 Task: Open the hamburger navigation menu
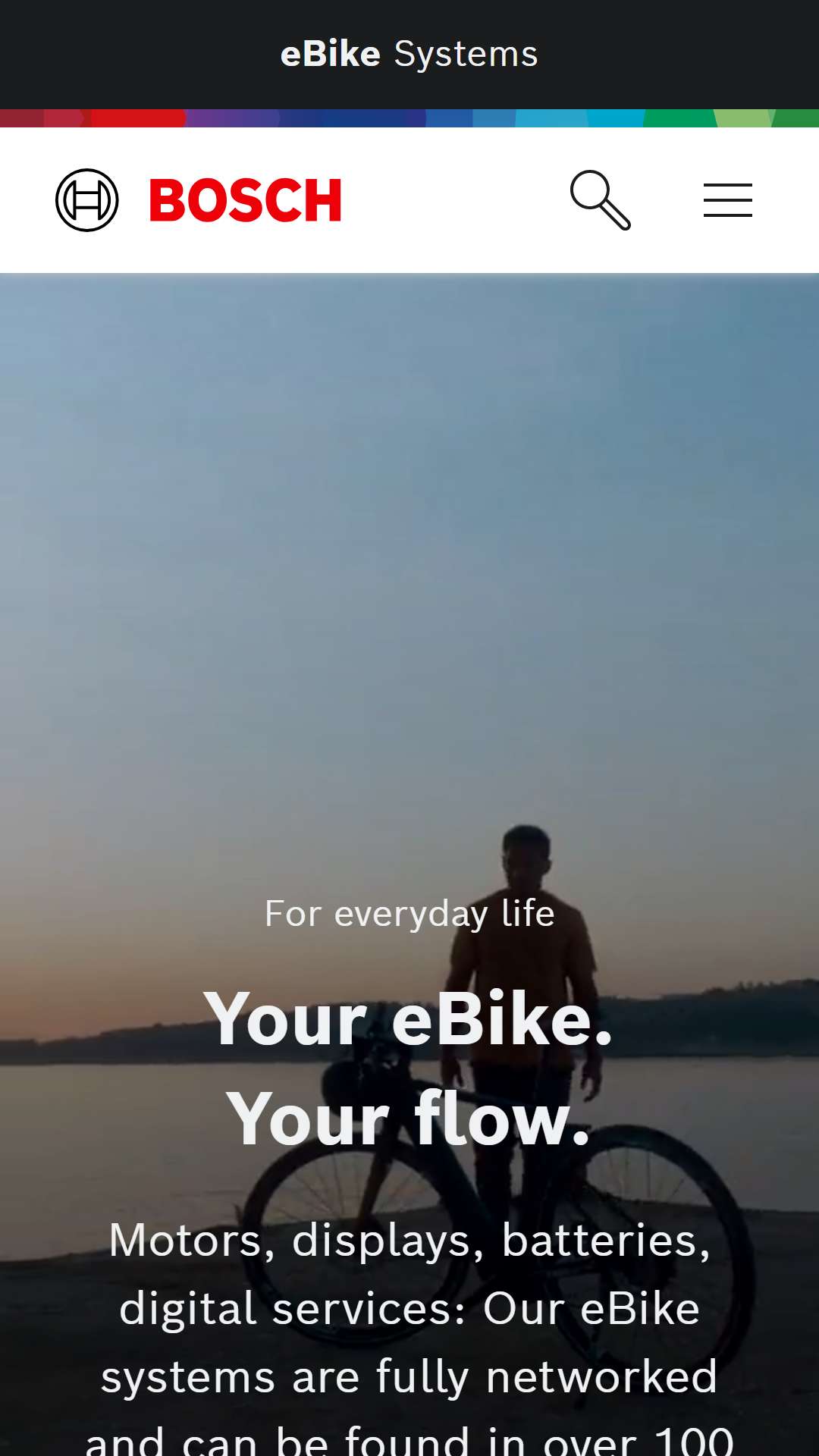tap(728, 200)
